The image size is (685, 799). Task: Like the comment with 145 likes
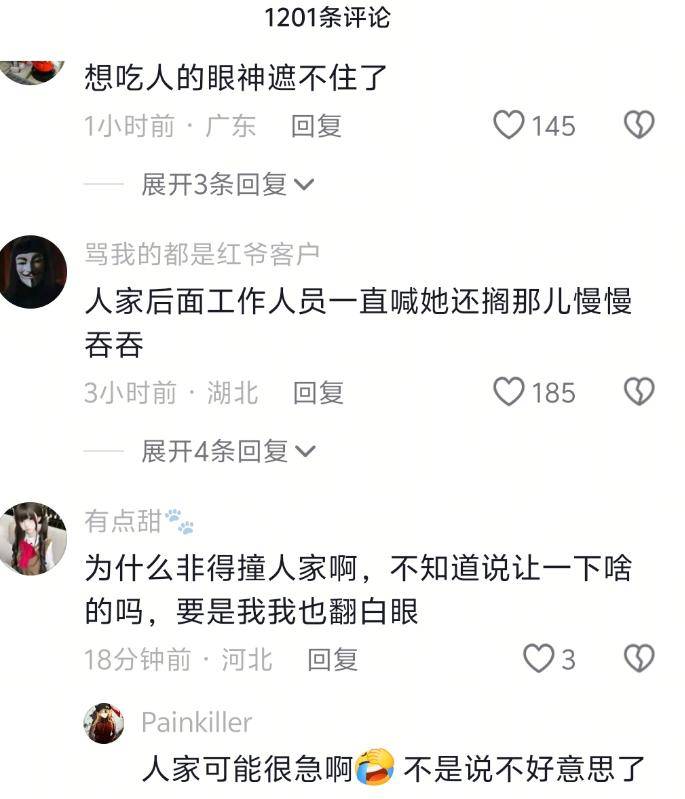pos(511,125)
